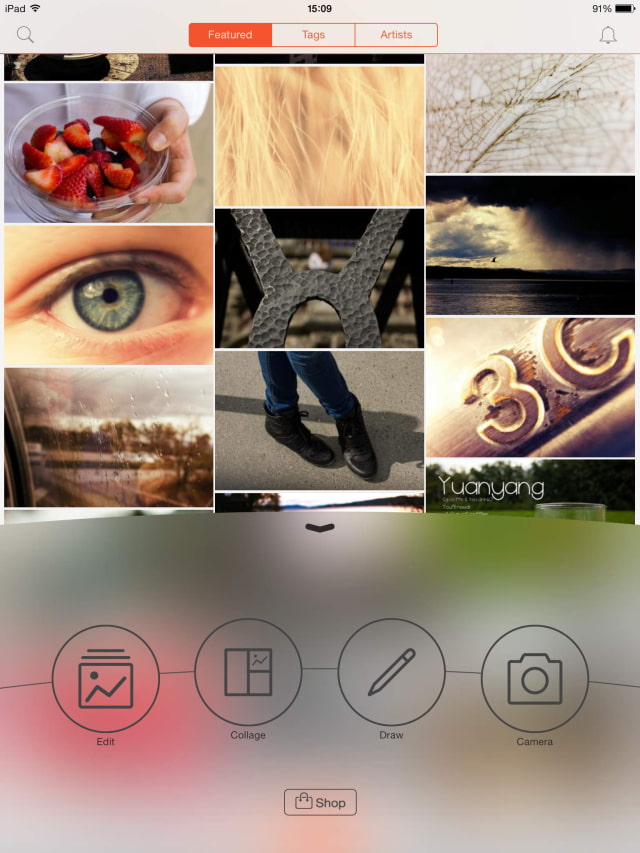The height and width of the screenshot is (853, 640).
Task: Launch the Camera
Action: tap(535, 679)
